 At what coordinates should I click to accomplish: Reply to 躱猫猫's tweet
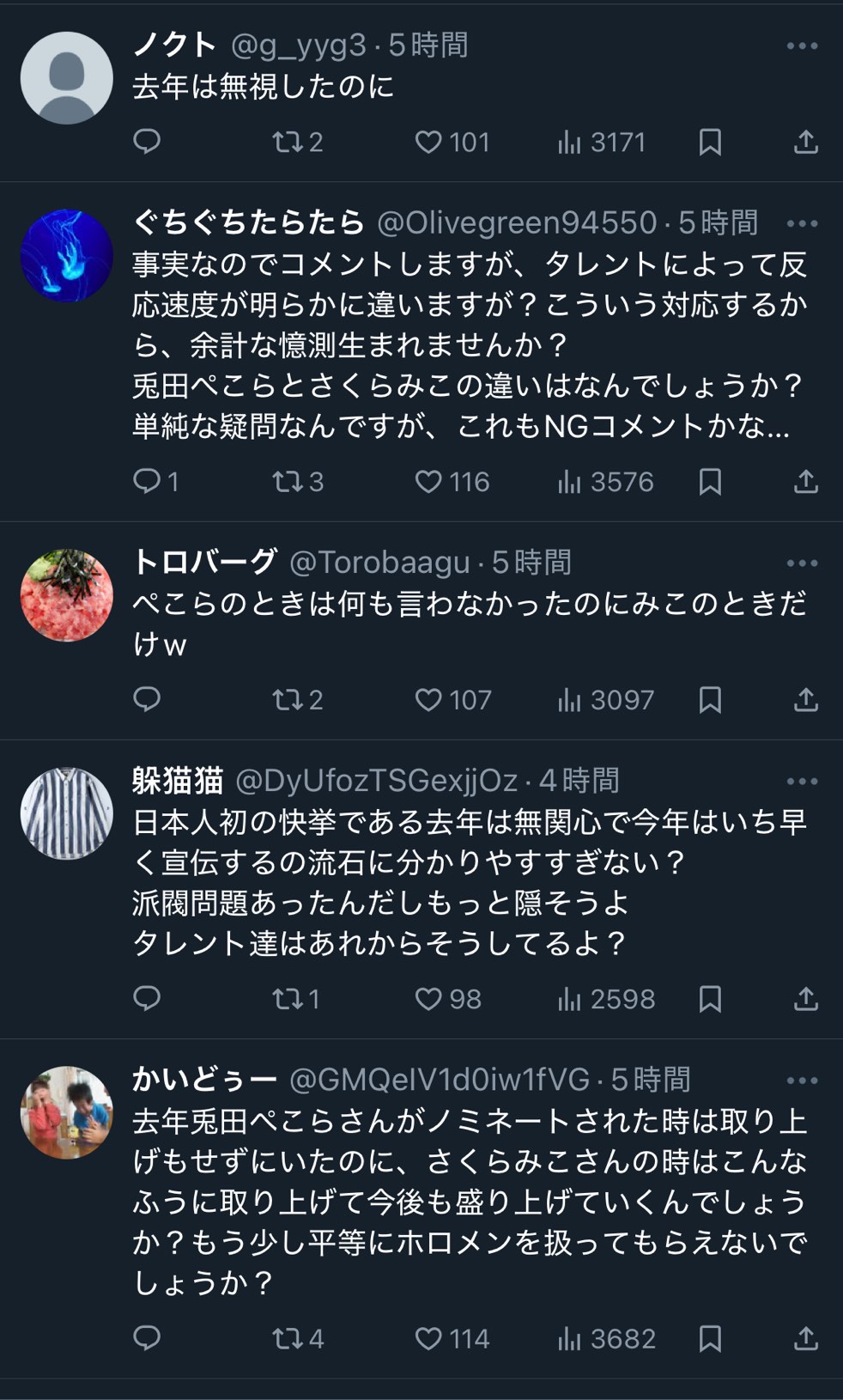pos(147,998)
